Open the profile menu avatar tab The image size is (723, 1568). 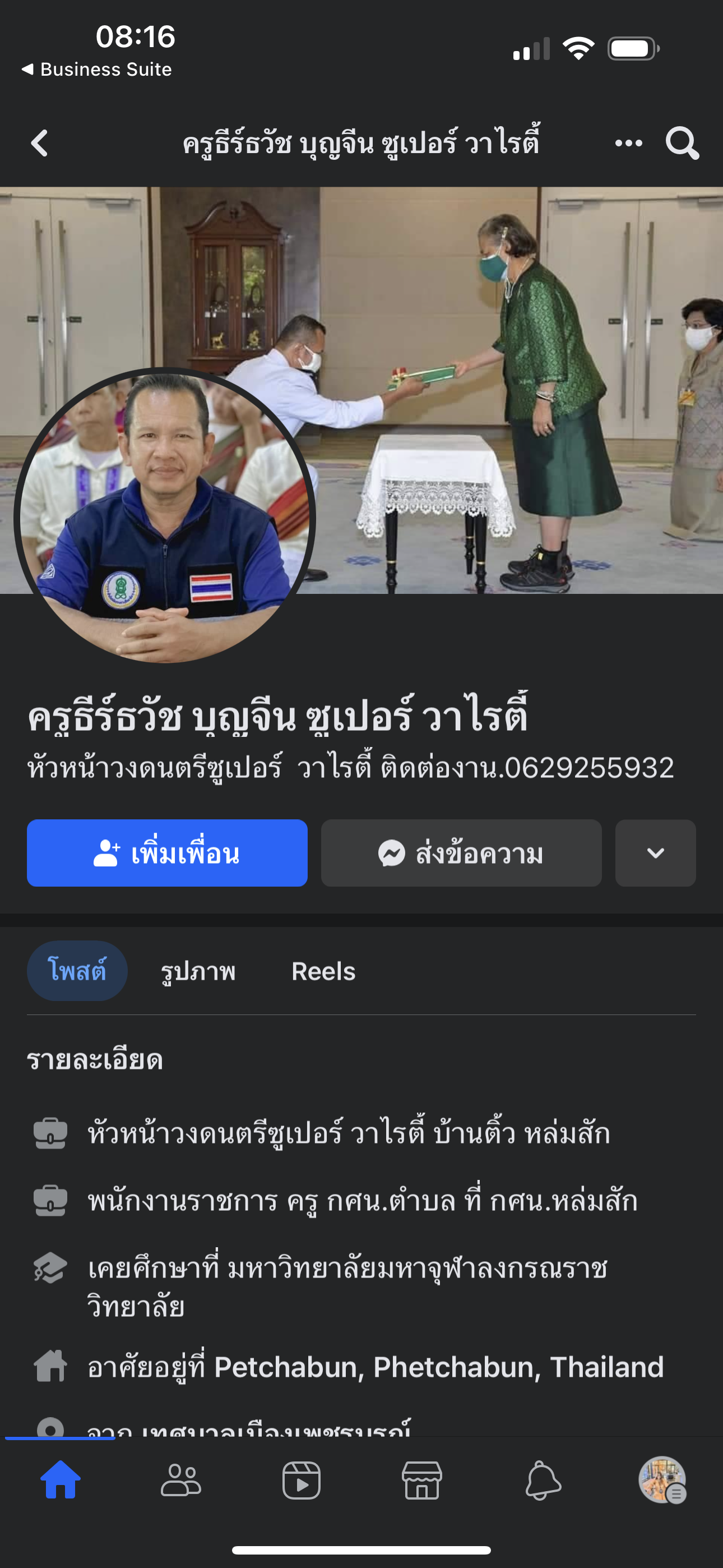(662, 1481)
